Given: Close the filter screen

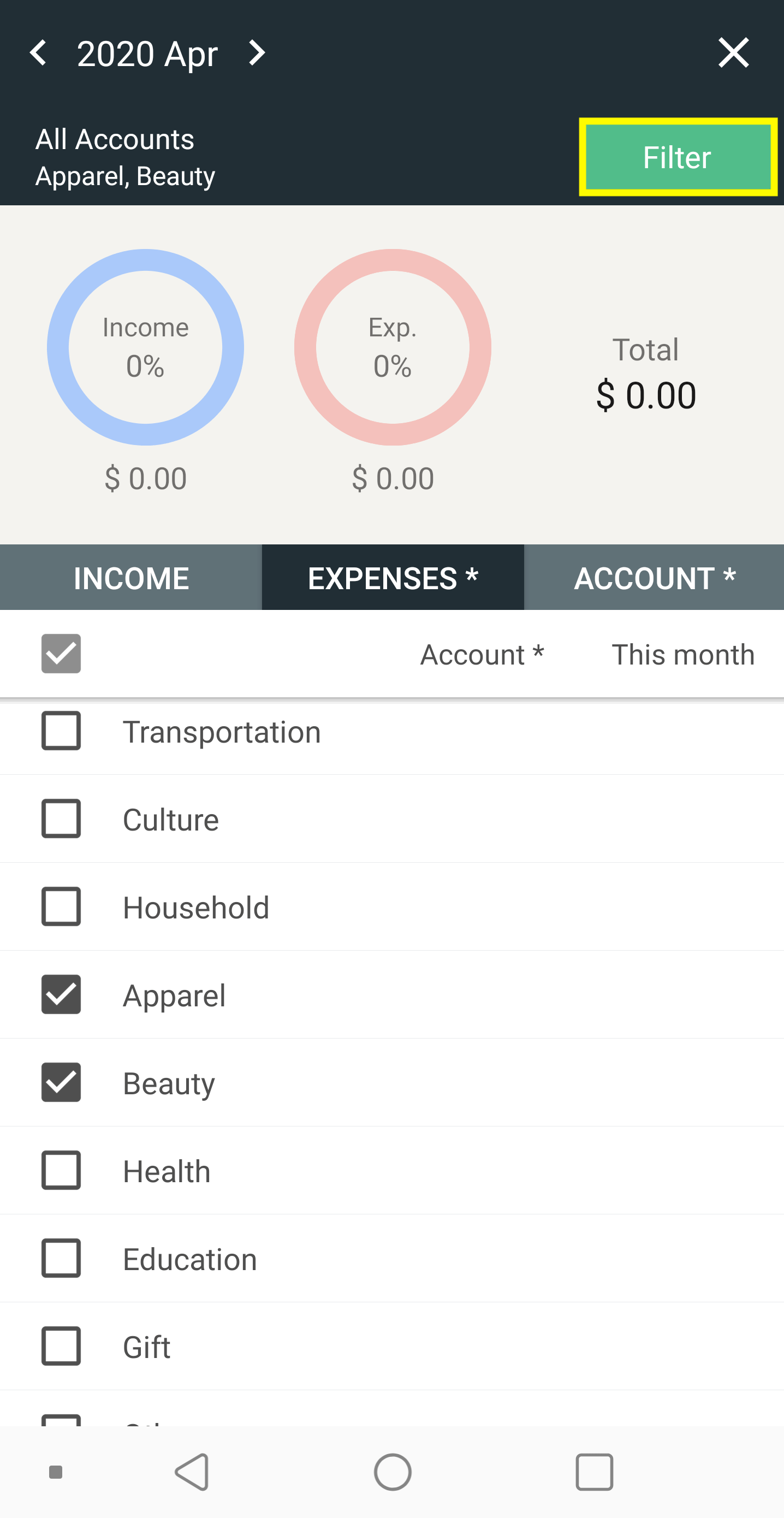Looking at the screenshot, I should pos(733,52).
